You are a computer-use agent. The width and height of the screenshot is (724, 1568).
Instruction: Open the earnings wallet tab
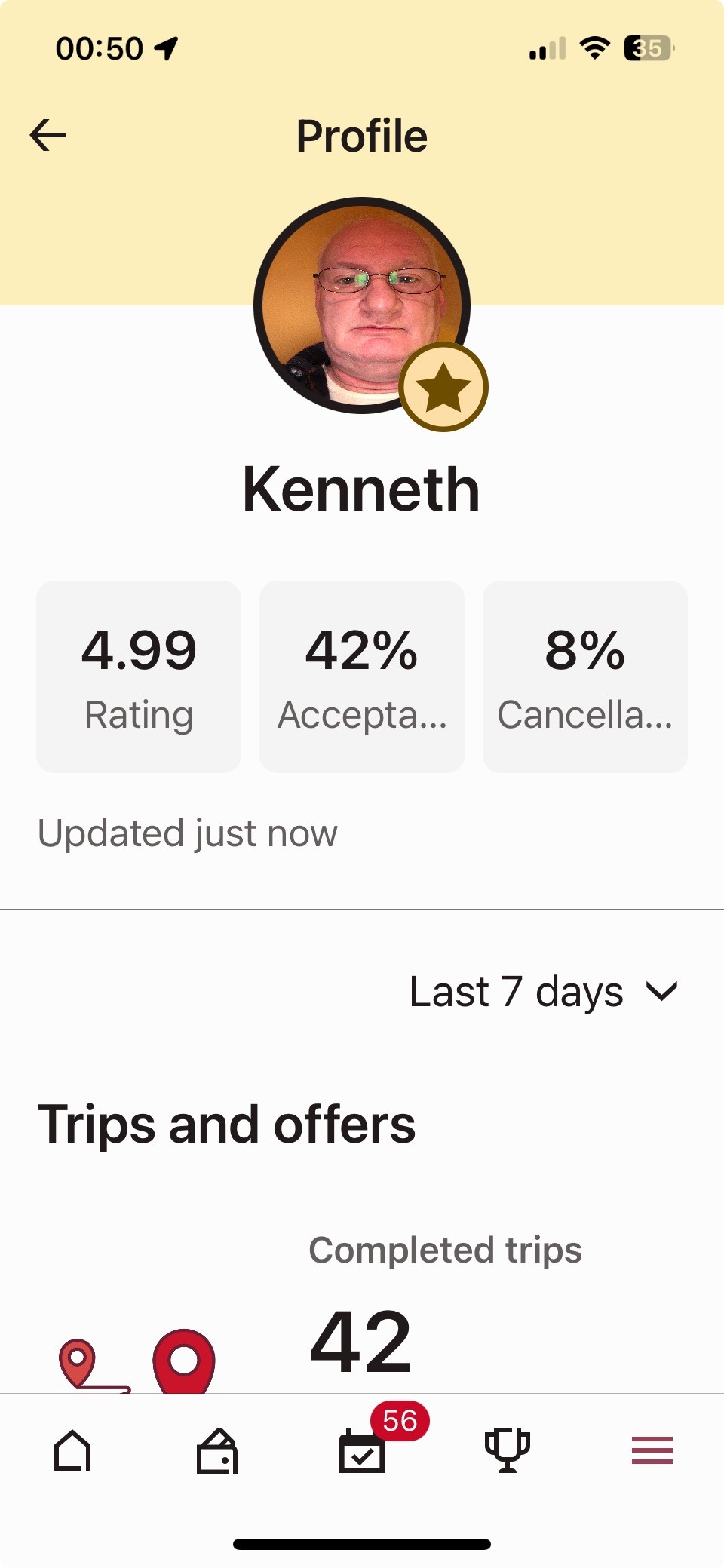(x=217, y=1450)
